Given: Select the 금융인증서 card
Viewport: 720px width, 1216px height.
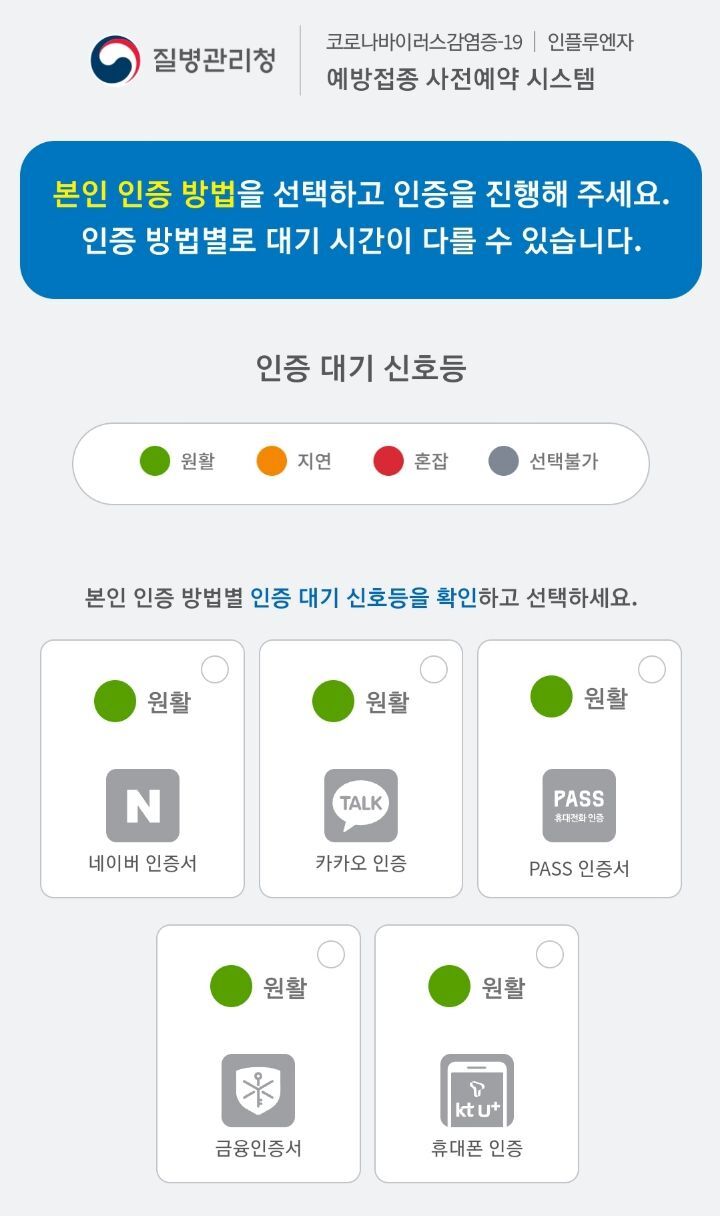Looking at the screenshot, I should [x=258, y=1054].
